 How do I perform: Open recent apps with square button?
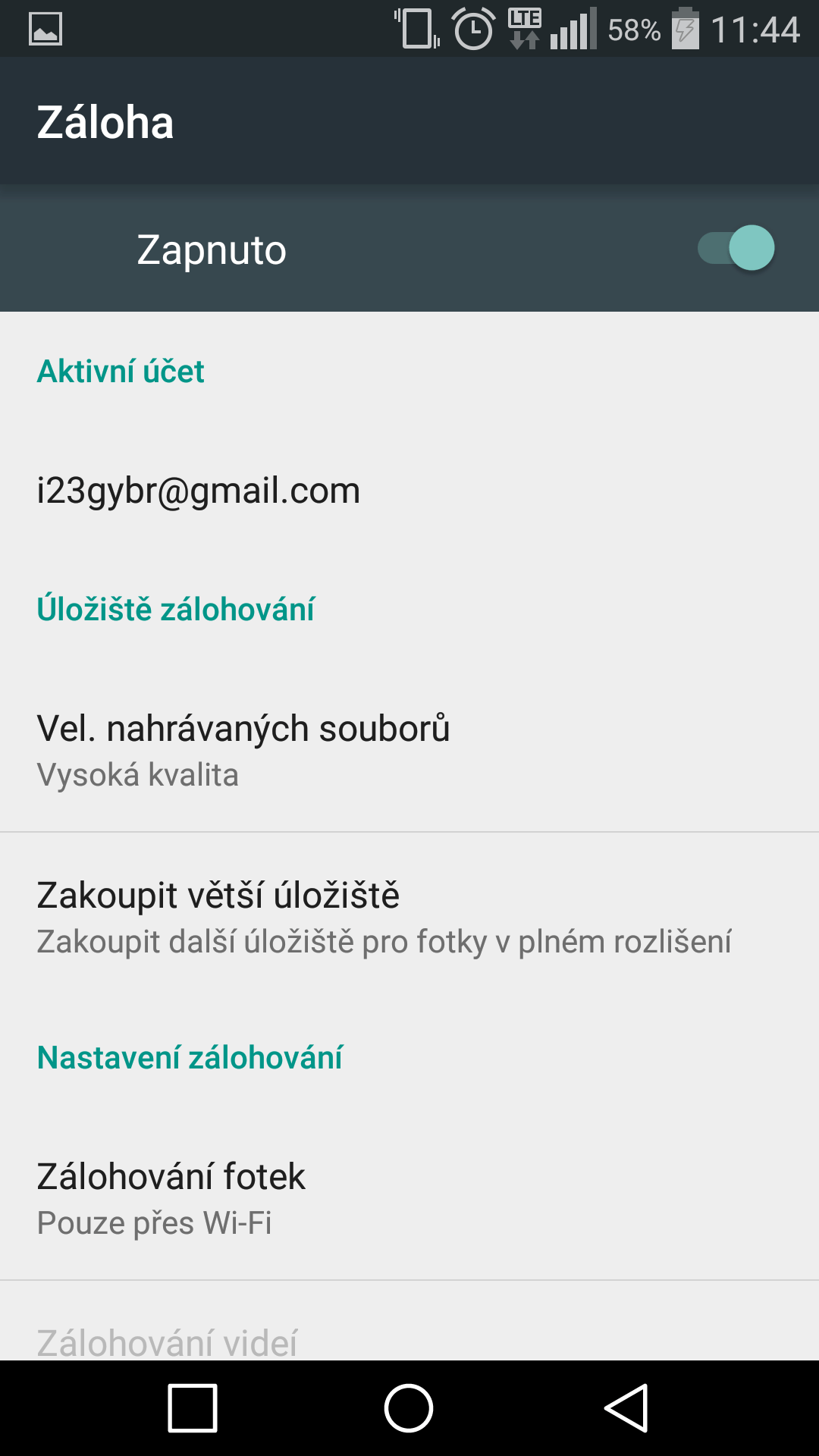point(193,1408)
